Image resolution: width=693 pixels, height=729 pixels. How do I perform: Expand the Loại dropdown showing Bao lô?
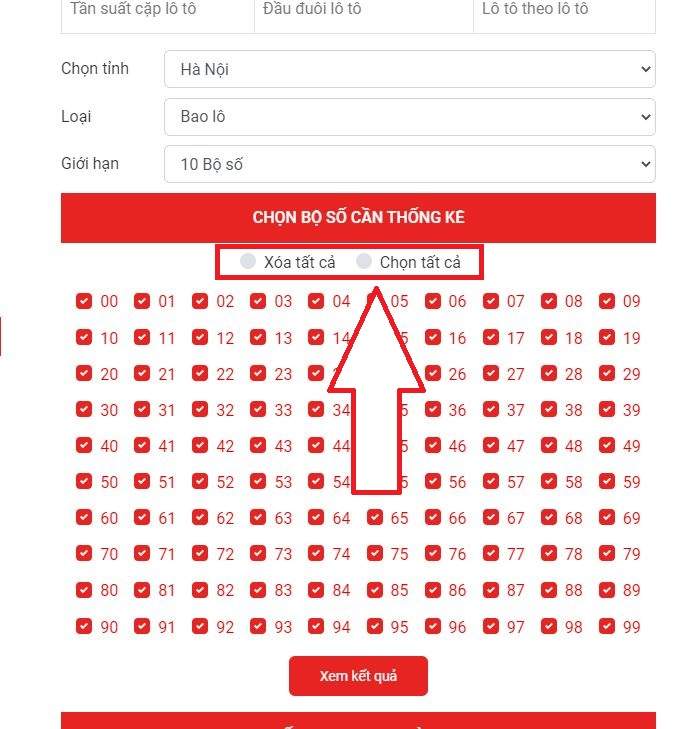pyautogui.click(x=409, y=116)
